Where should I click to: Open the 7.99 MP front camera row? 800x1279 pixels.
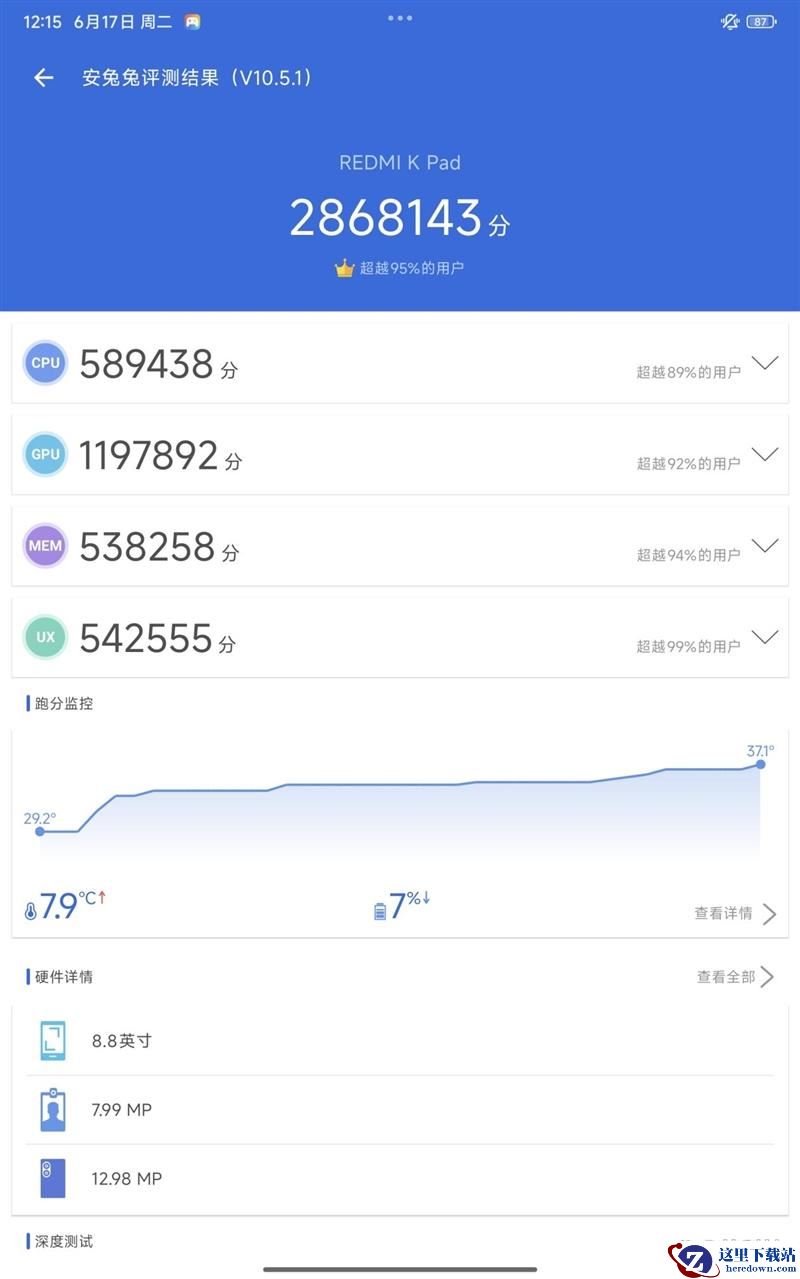coord(400,1110)
